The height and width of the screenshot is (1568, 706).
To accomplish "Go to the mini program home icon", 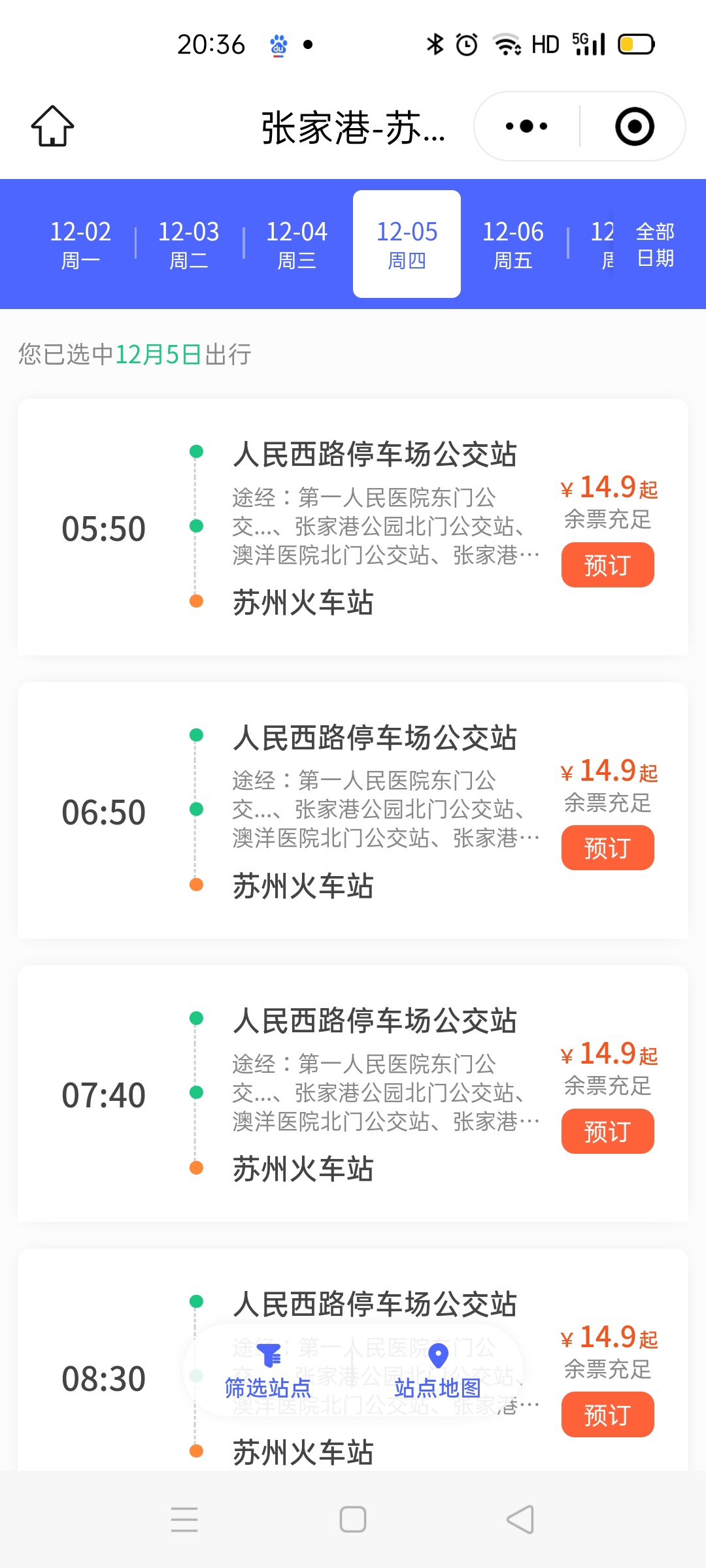I will (x=52, y=126).
